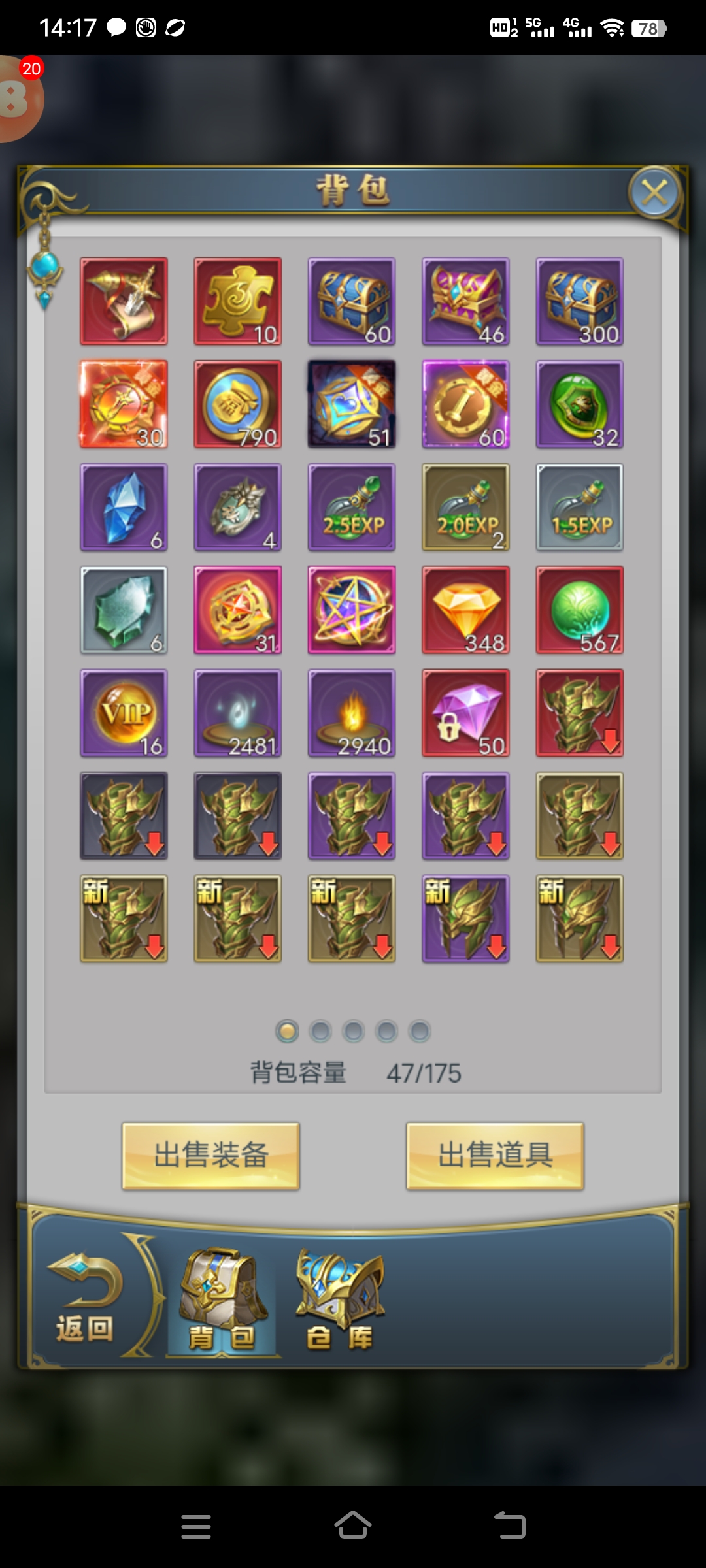
Task: Open the golden puzzle piece item with 10
Action: click(238, 301)
